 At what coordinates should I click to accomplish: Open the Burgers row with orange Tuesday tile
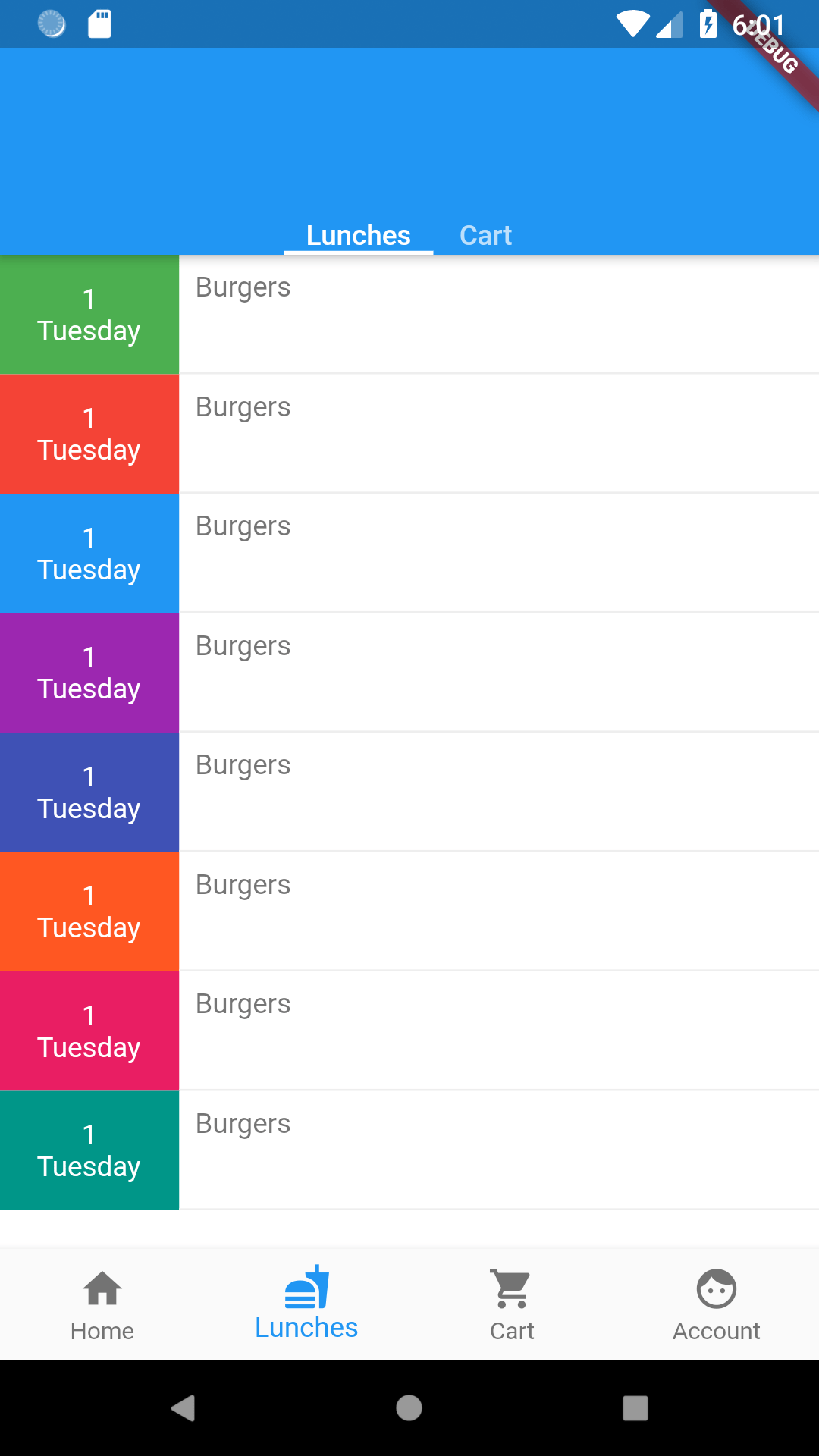[409, 912]
